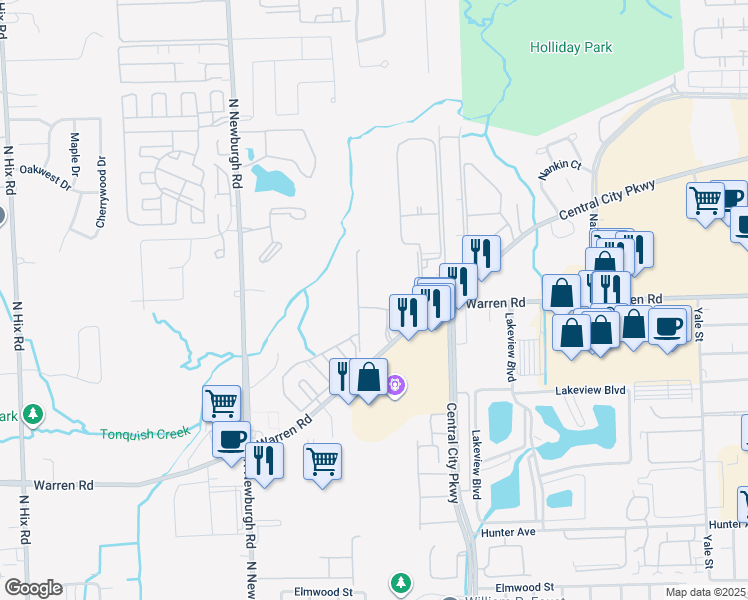The image size is (748, 600).
Task: Tap the shopping cart marker above Tonquish Creek
Action: [x=221, y=403]
